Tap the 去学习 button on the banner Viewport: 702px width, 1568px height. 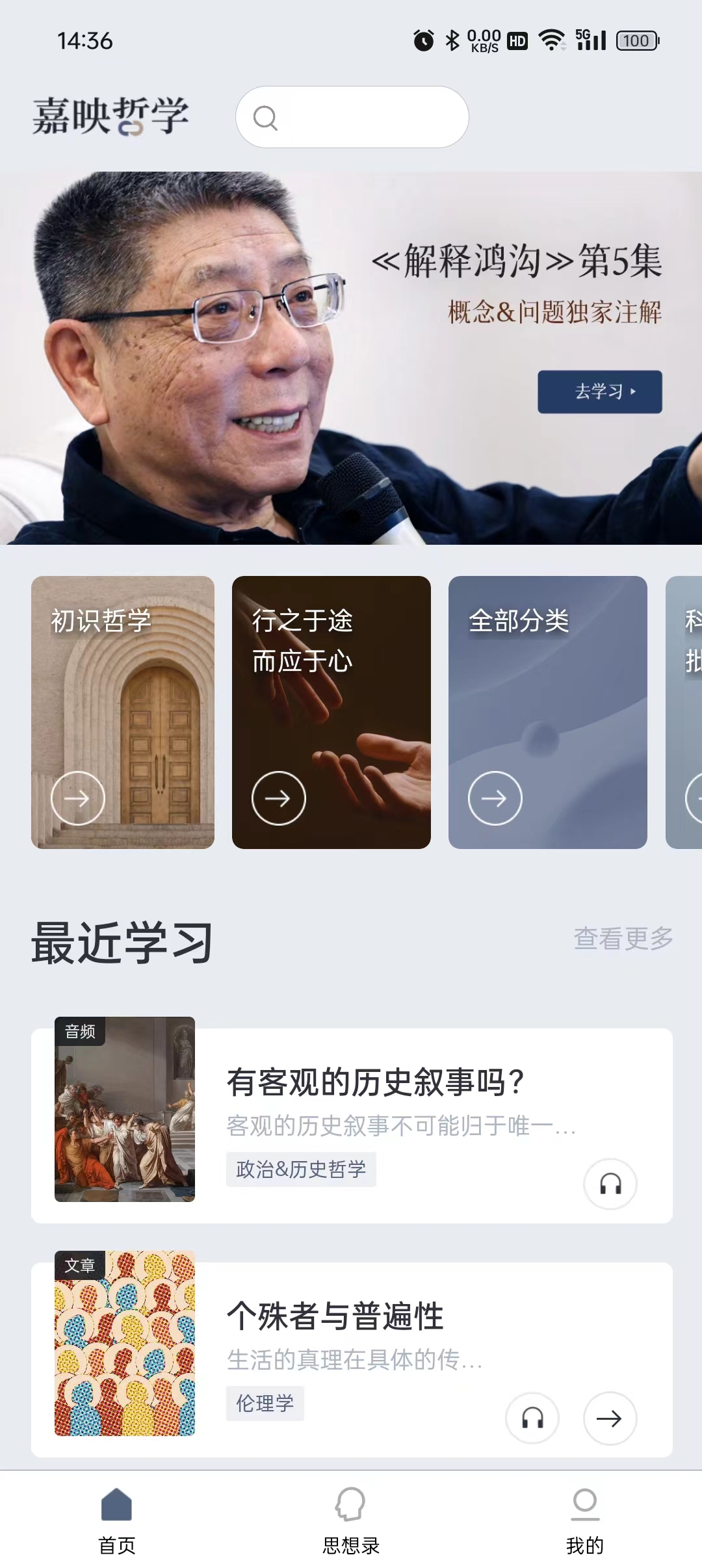599,391
